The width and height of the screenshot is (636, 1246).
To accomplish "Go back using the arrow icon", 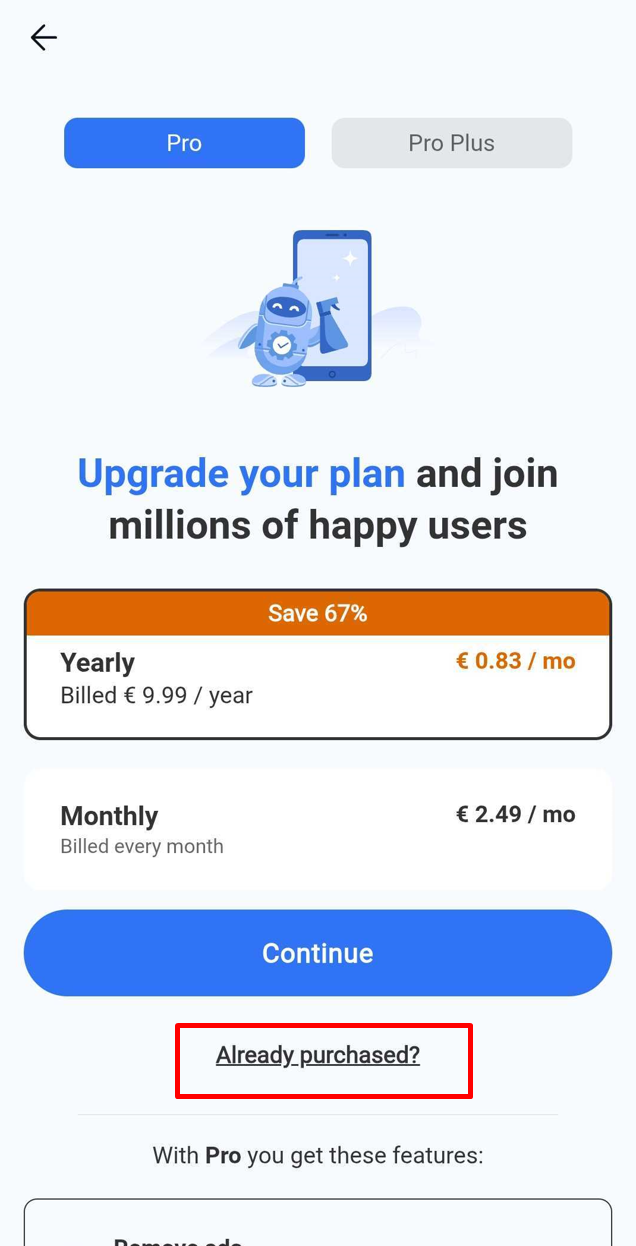I will [x=44, y=38].
